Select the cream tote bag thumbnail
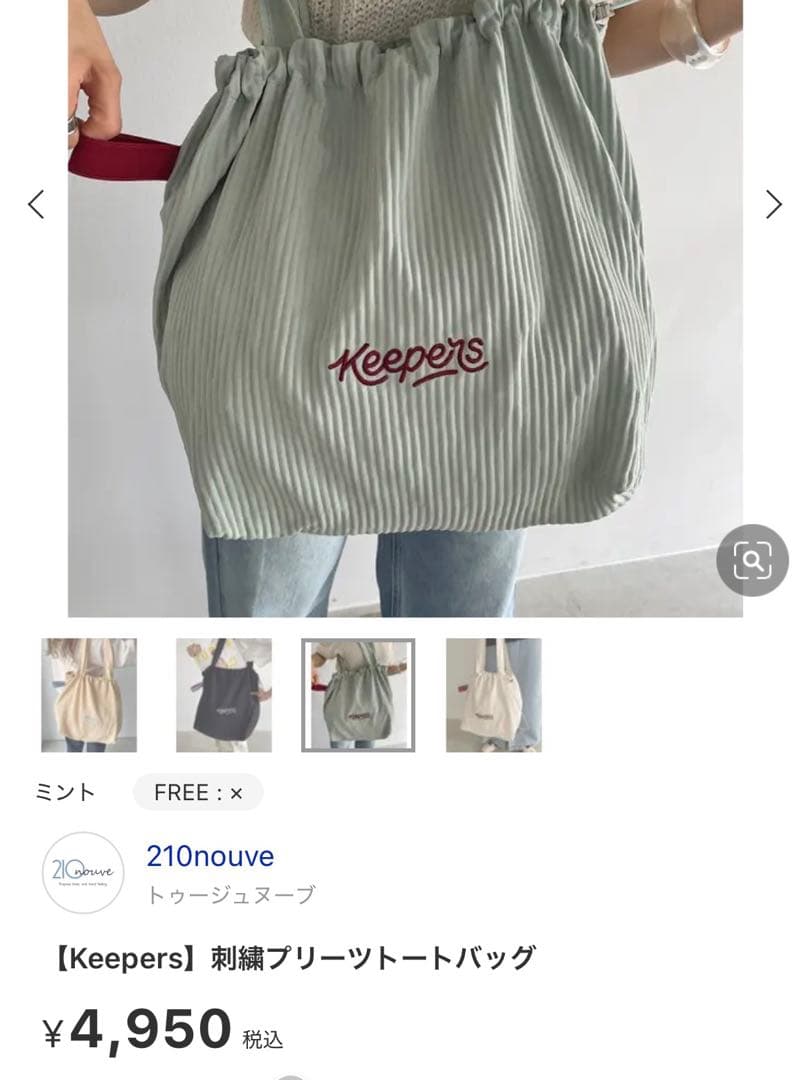Viewport: 810px width, 1080px height. pyautogui.click(x=89, y=695)
